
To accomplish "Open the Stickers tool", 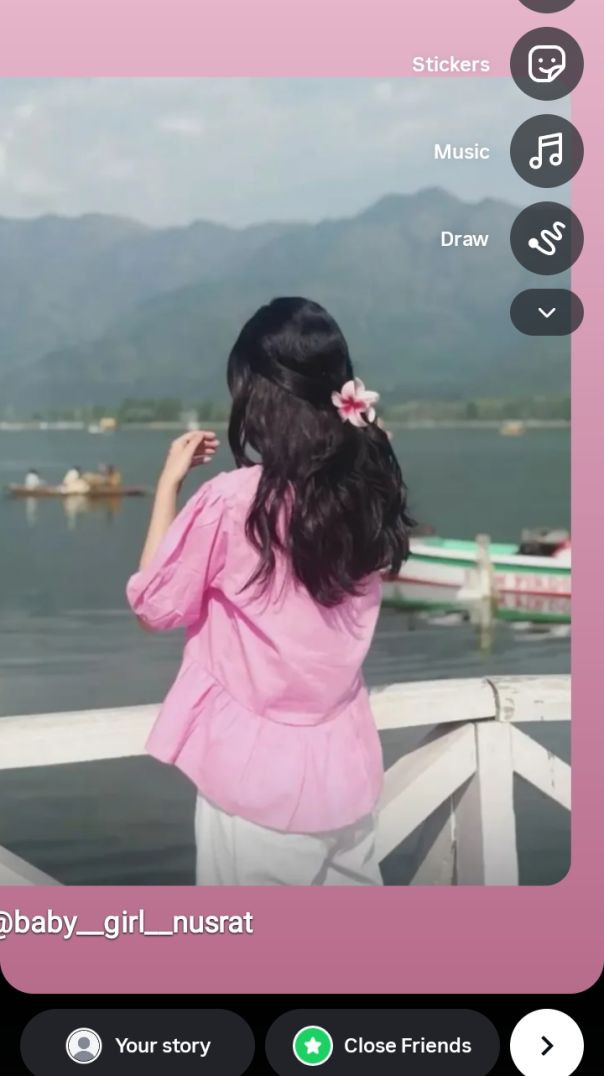I will tap(546, 64).
